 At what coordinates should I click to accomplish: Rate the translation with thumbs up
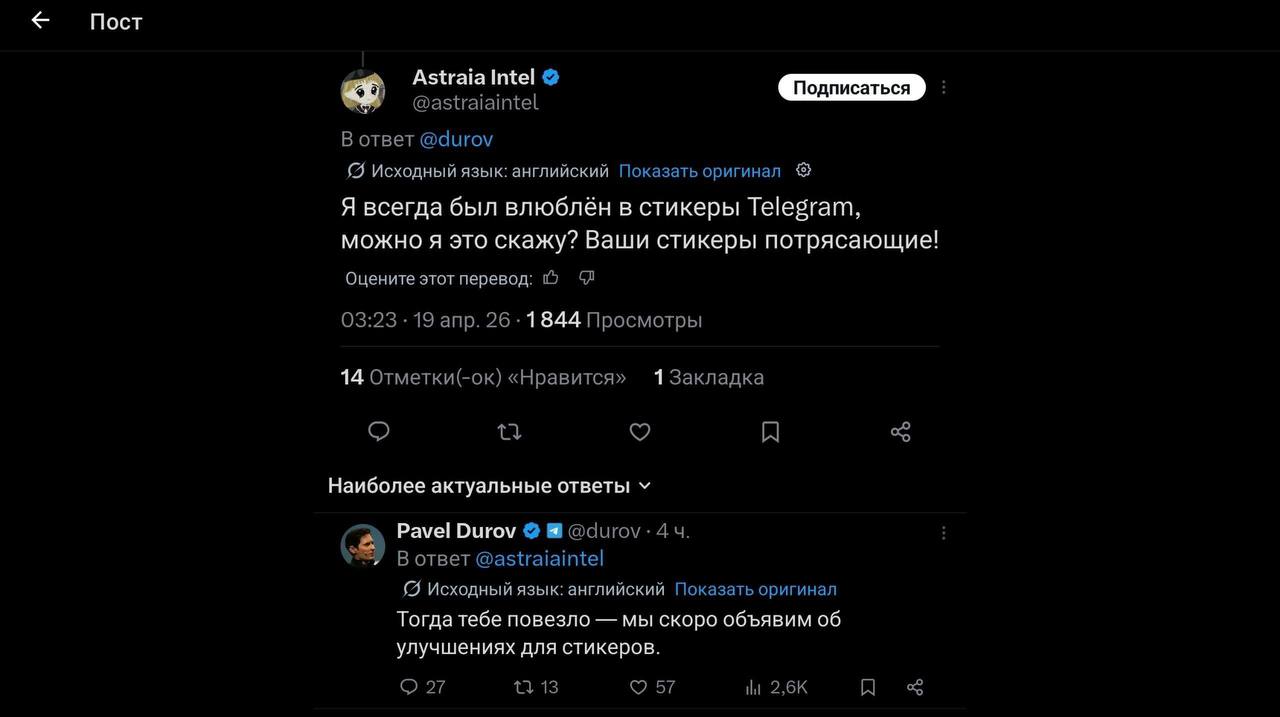pyautogui.click(x=551, y=278)
